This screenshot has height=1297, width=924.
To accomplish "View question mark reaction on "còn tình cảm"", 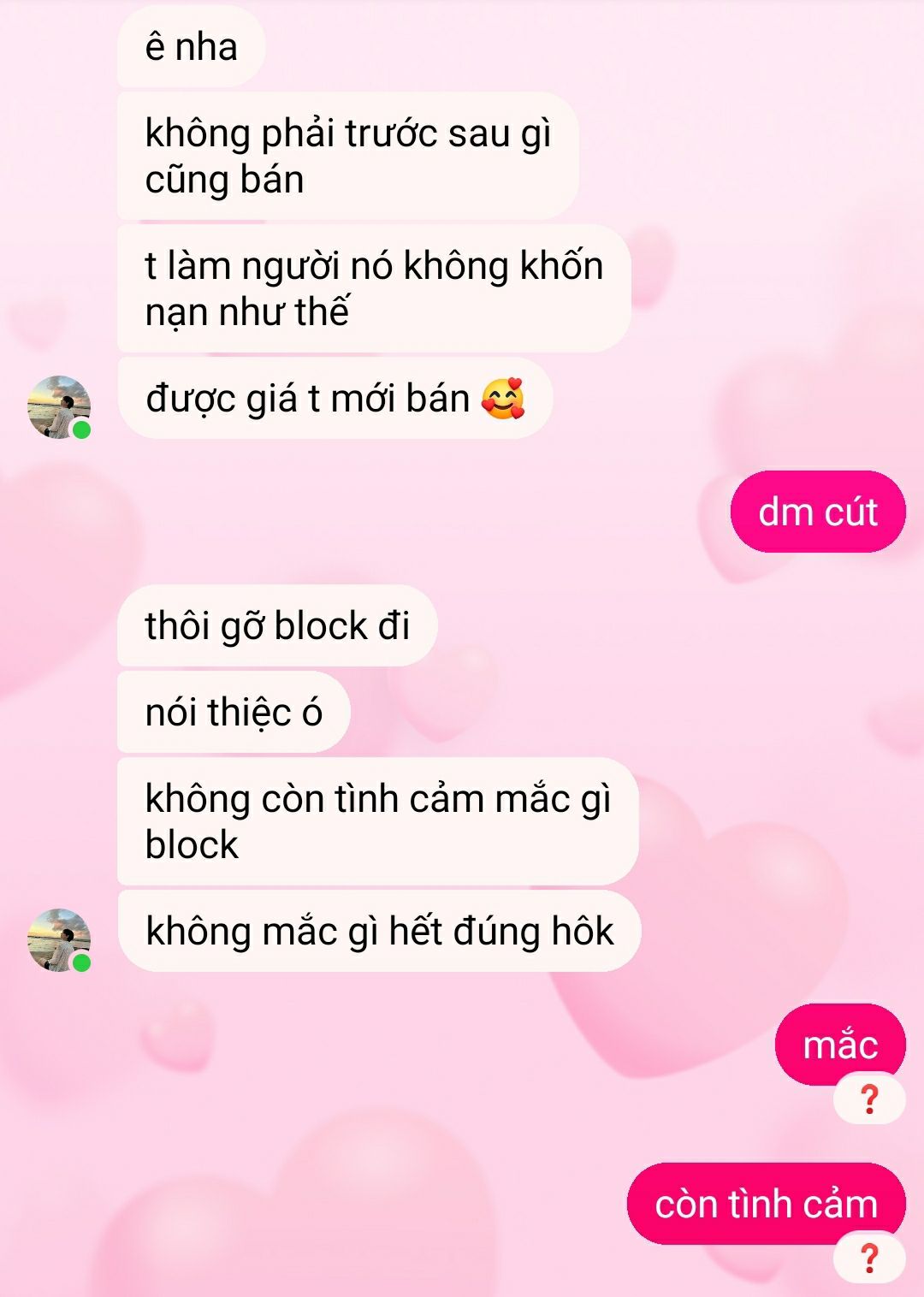I will click(x=868, y=1258).
